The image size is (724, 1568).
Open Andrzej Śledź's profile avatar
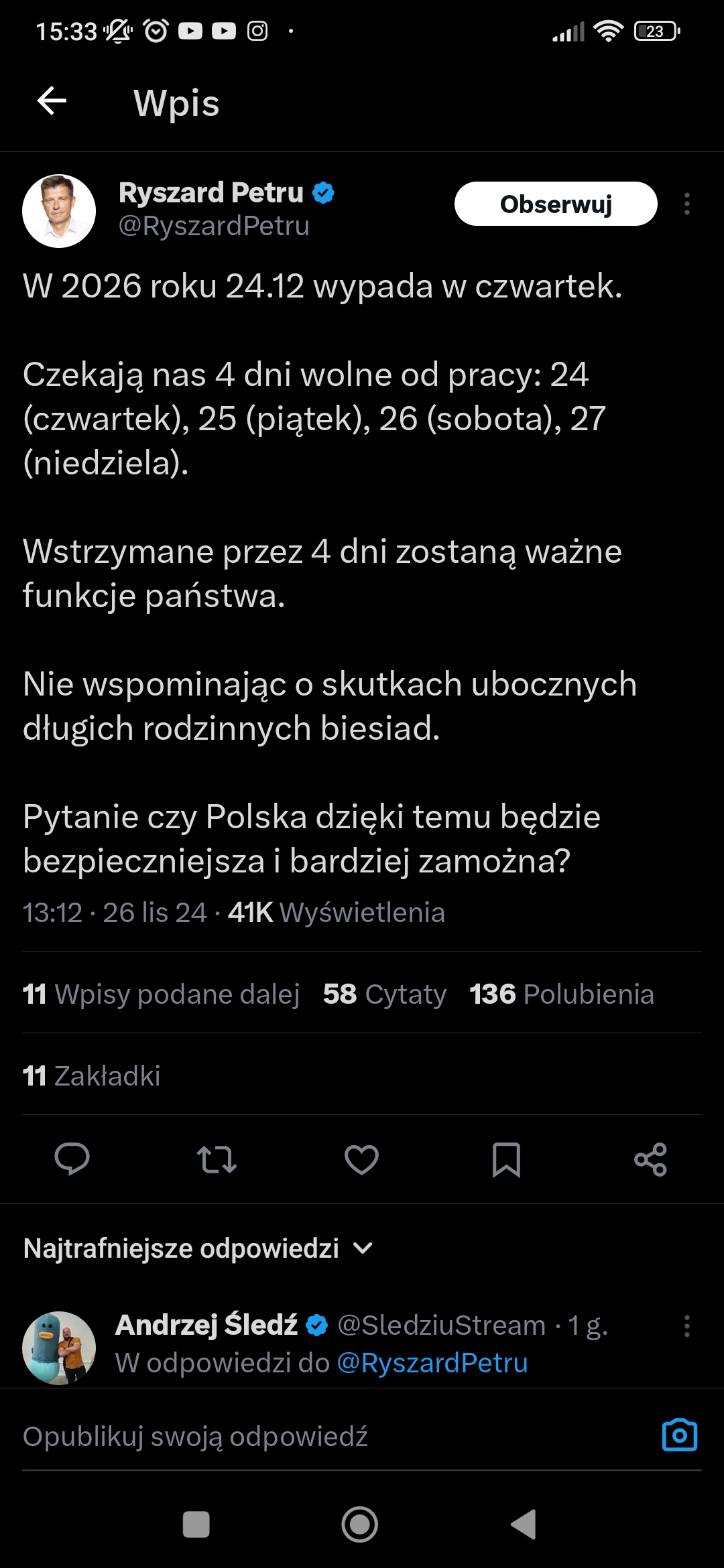(x=59, y=1347)
